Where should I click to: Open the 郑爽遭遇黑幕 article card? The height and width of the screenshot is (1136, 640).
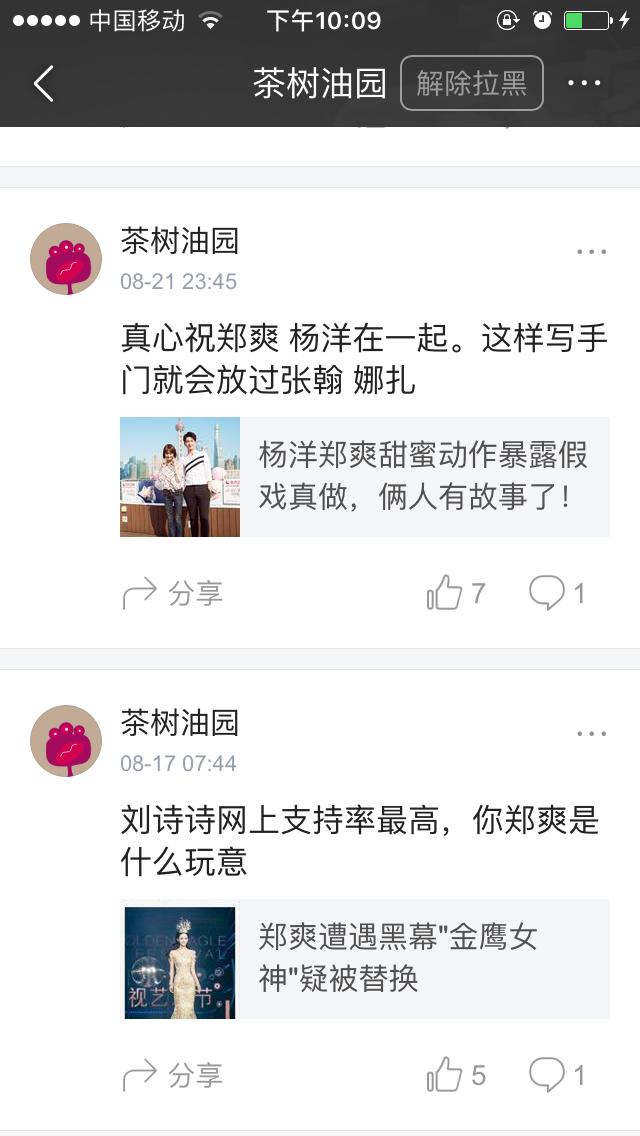(x=364, y=959)
